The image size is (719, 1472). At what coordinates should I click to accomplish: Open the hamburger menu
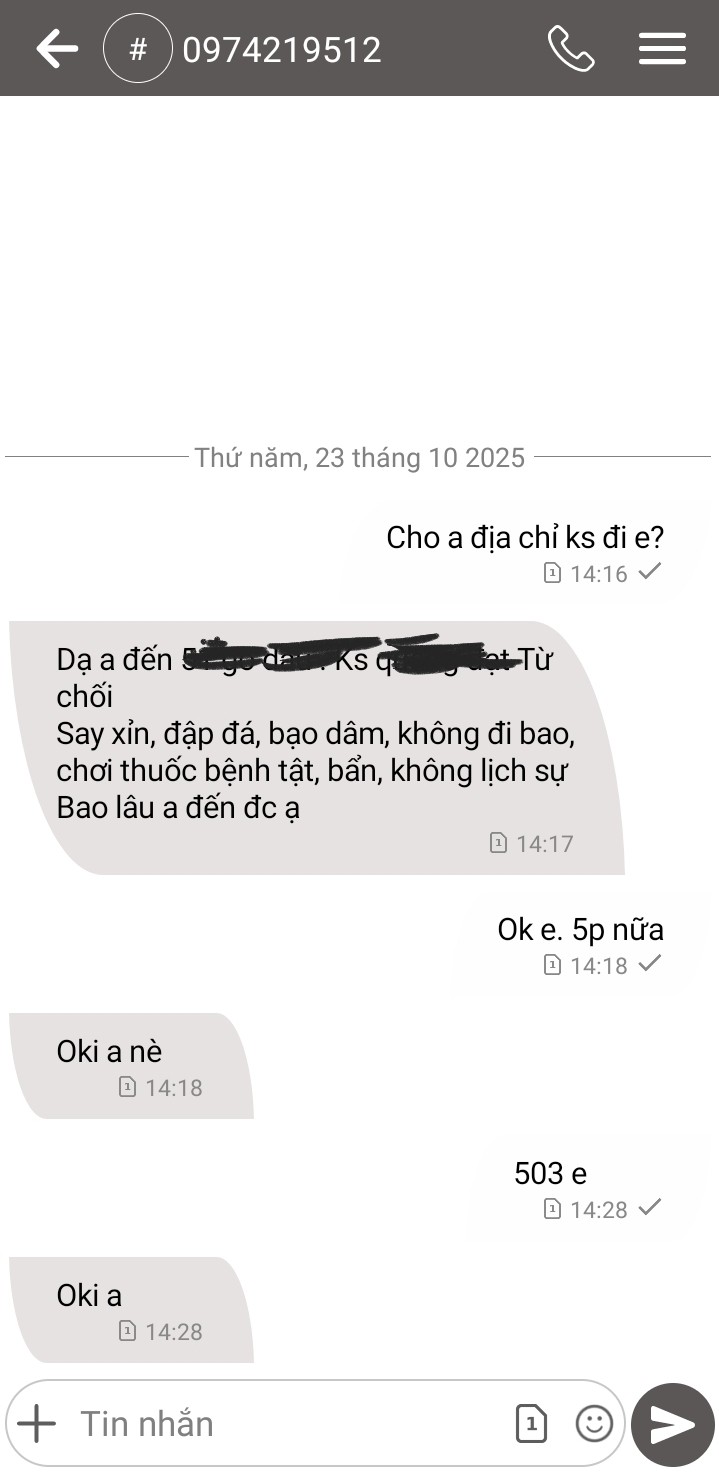[x=662, y=49]
